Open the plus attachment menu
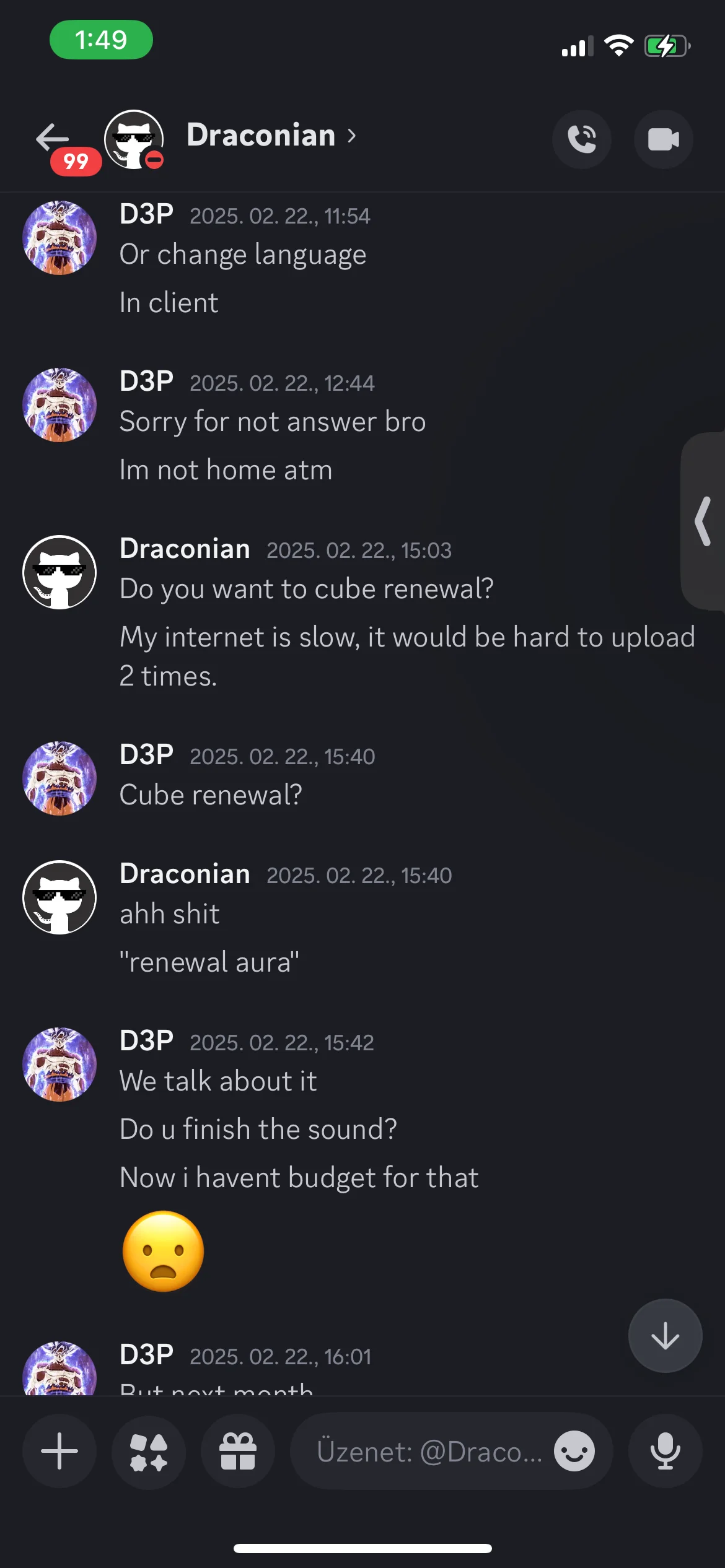Viewport: 725px width, 1568px height. point(59,1451)
